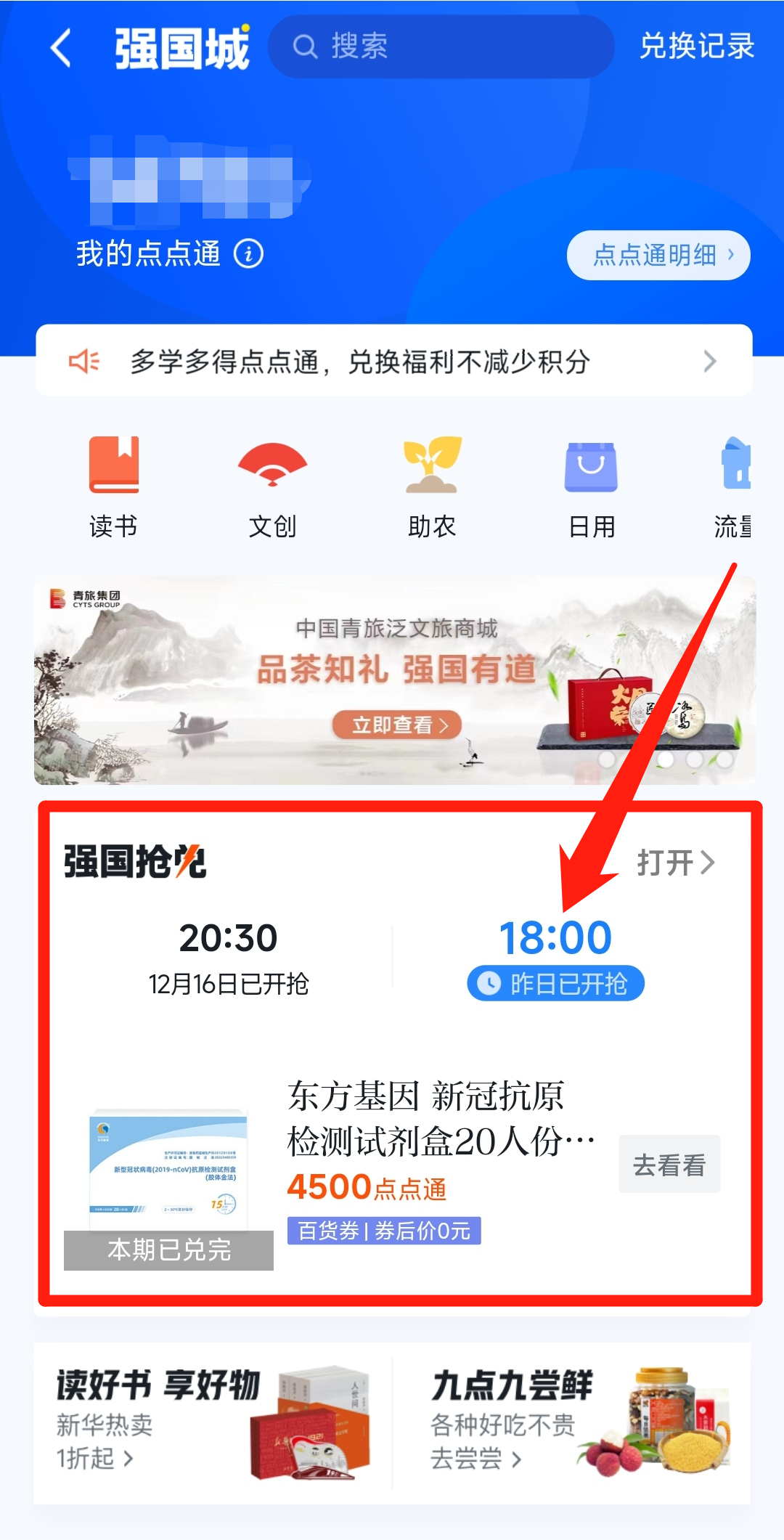784x1540 pixels.
Task: Tap 去看看 for the 东方基因 test kit
Action: pos(669,1164)
